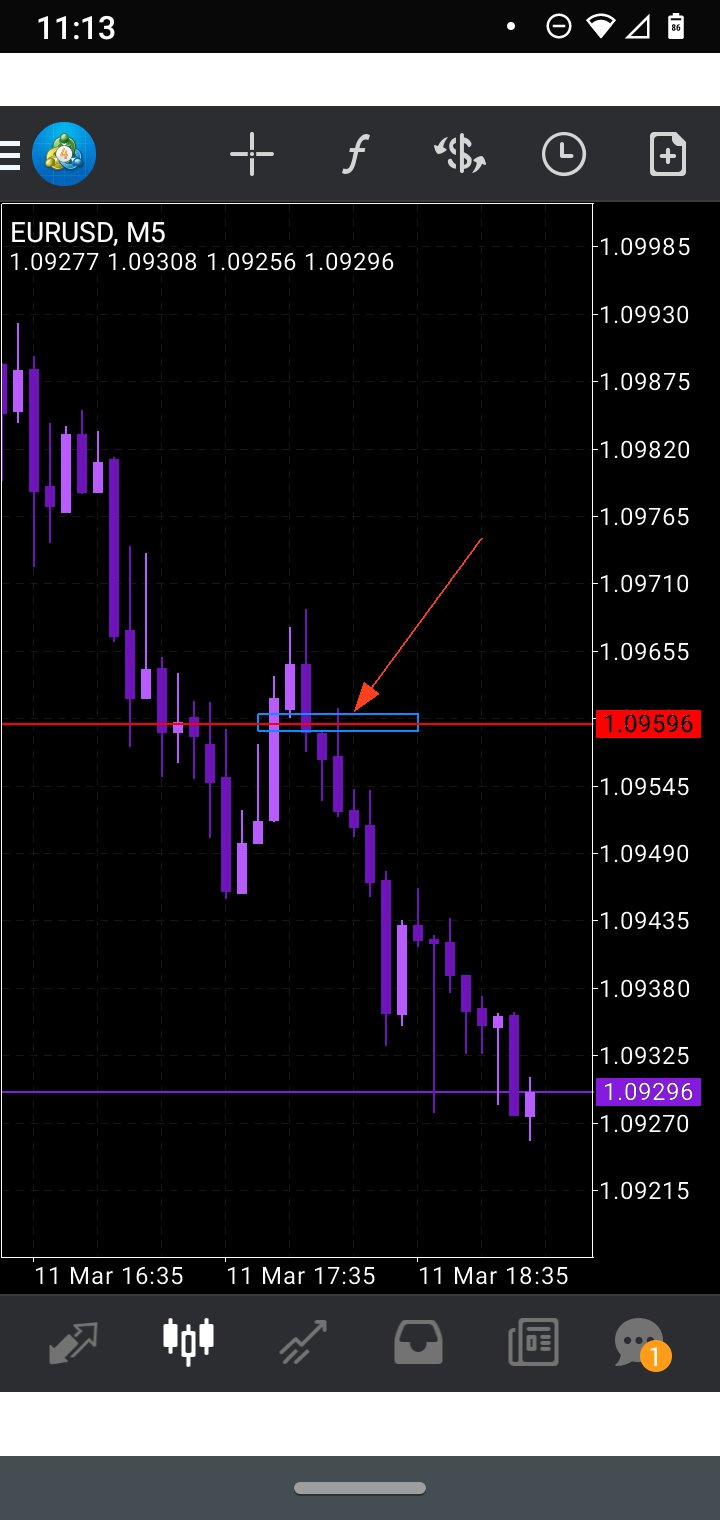Open the side menu drawer
Screen dimensions: 720x1520
tap(10, 155)
